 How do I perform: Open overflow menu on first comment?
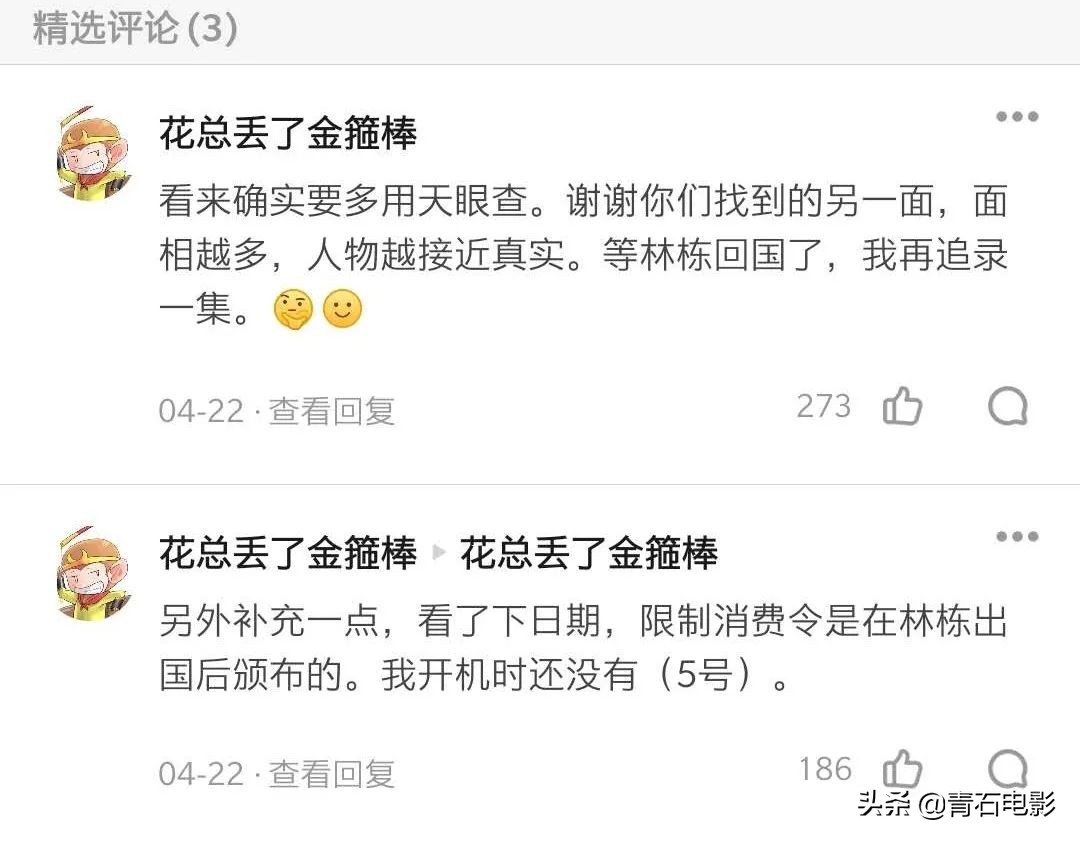pyautogui.click(x=1017, y=117)
